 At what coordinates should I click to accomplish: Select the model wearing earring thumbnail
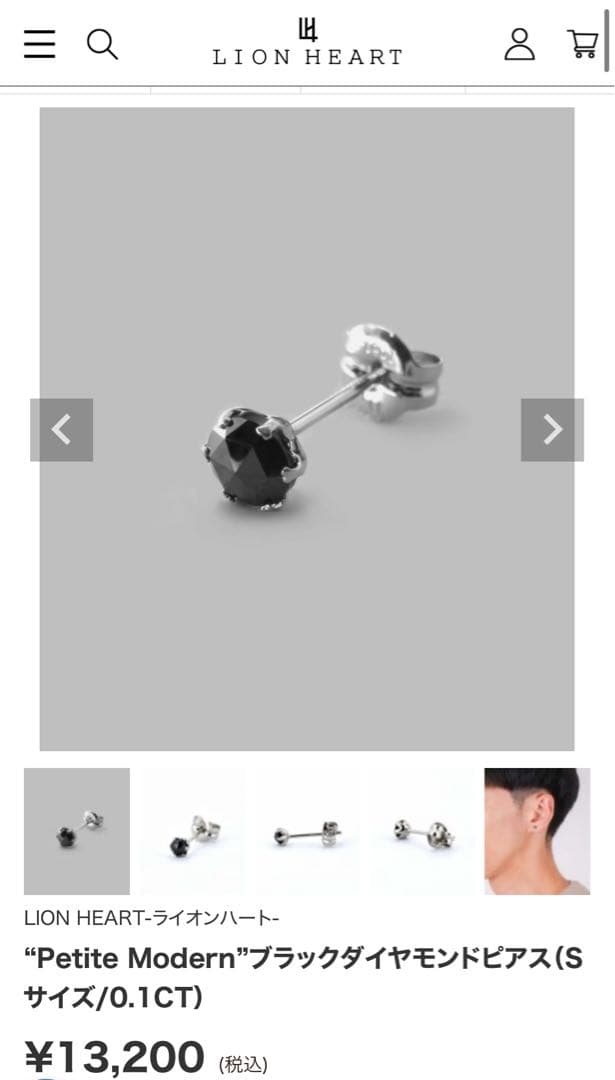pos(537,831)
